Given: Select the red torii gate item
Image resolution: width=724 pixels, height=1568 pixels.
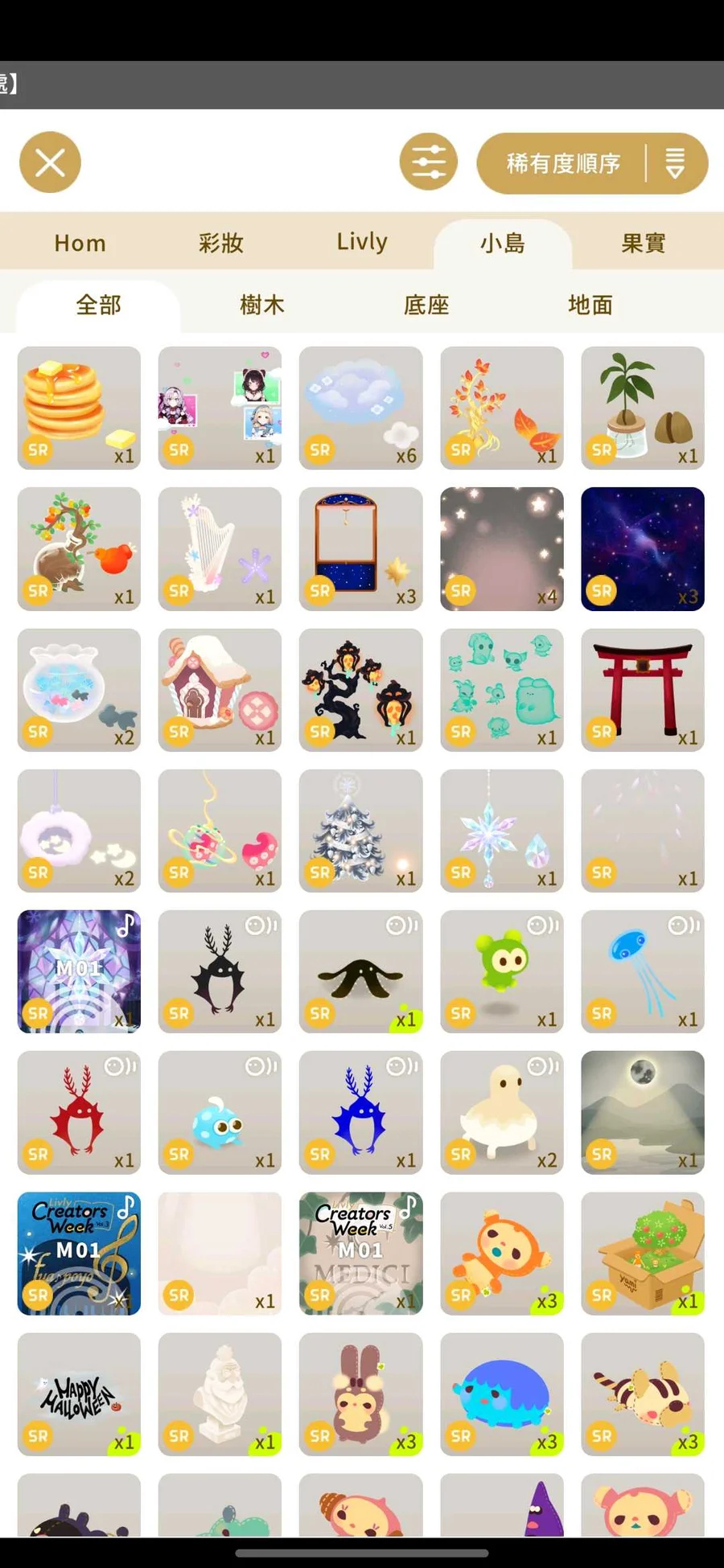Looking at the screenshot, I should pos(642,690).
